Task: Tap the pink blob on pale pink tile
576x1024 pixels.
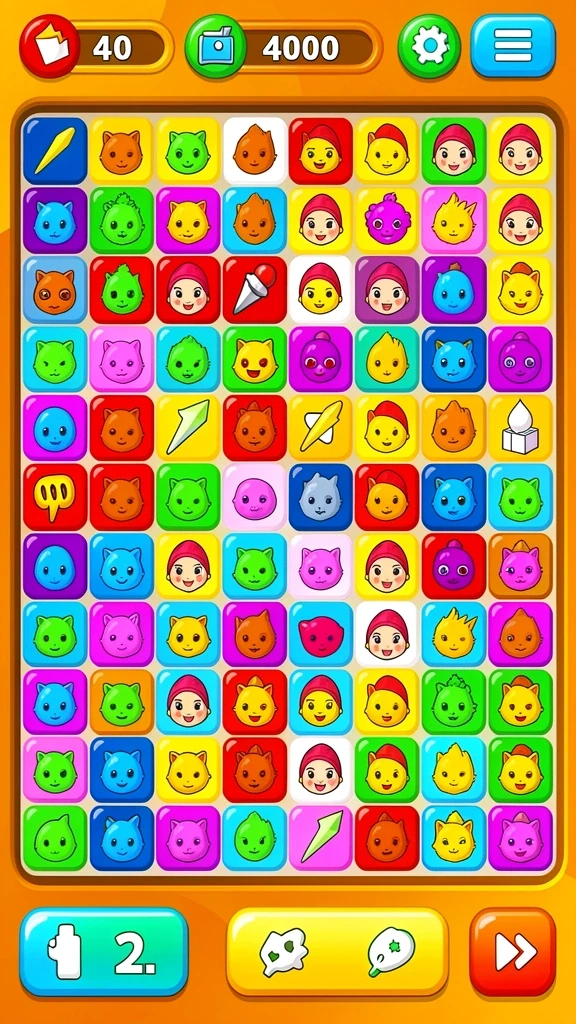Action: click(255, 496)
